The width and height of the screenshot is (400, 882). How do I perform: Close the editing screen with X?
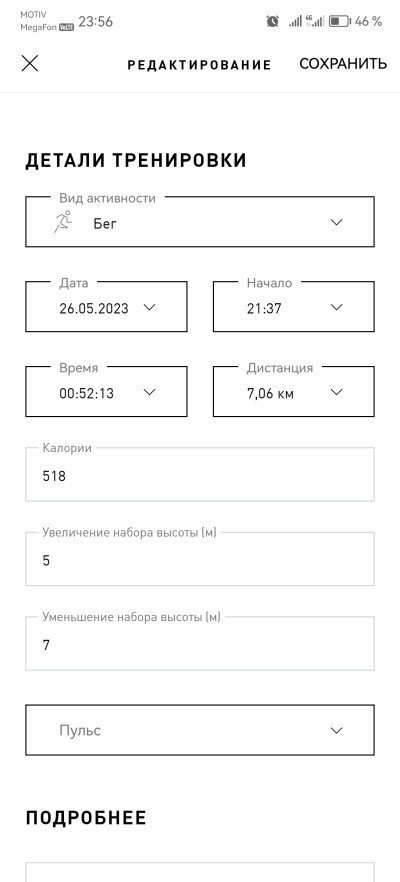coord(30,64)
